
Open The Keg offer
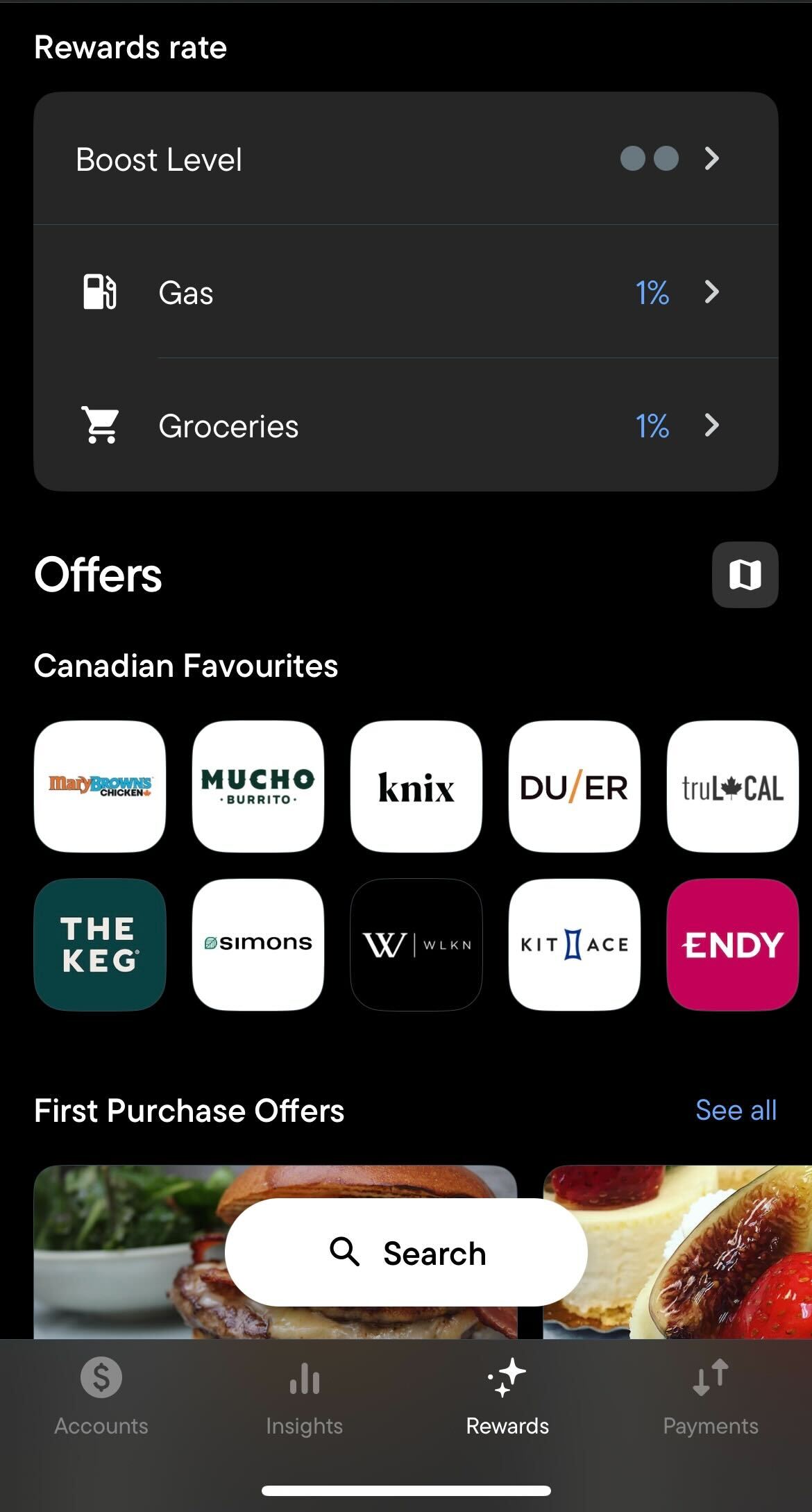(100, 944)
